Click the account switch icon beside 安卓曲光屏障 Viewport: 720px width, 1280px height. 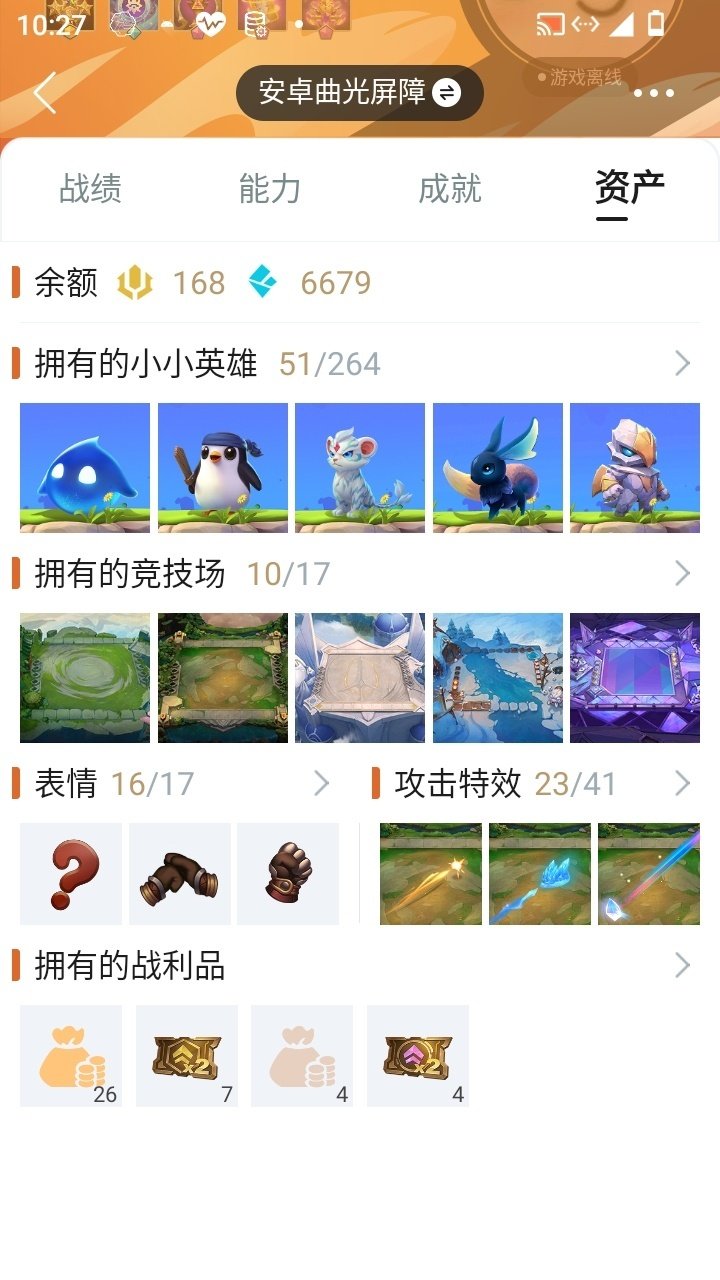click(x=449, y=92)
